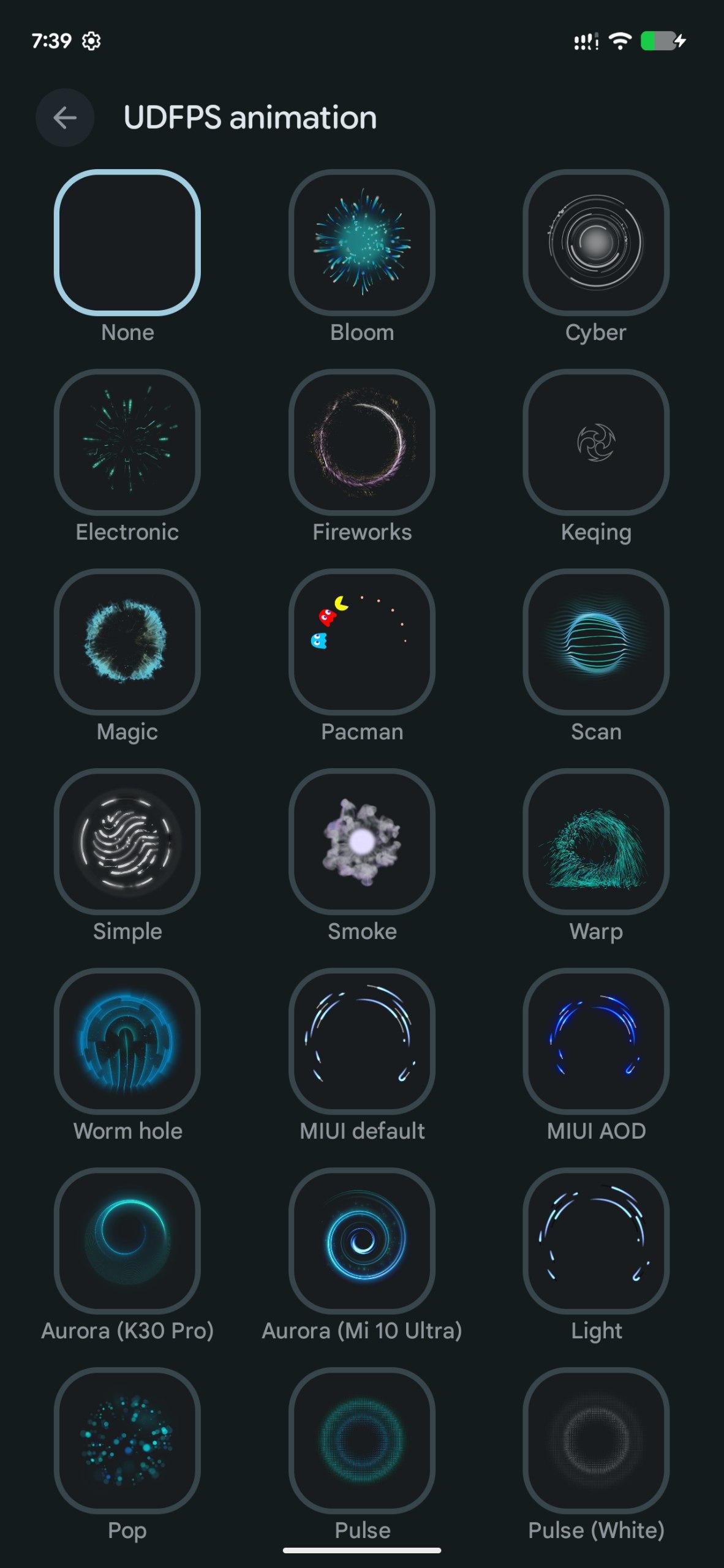
Task: Choose the Fireworks animation tile
Action: (362, 442)
